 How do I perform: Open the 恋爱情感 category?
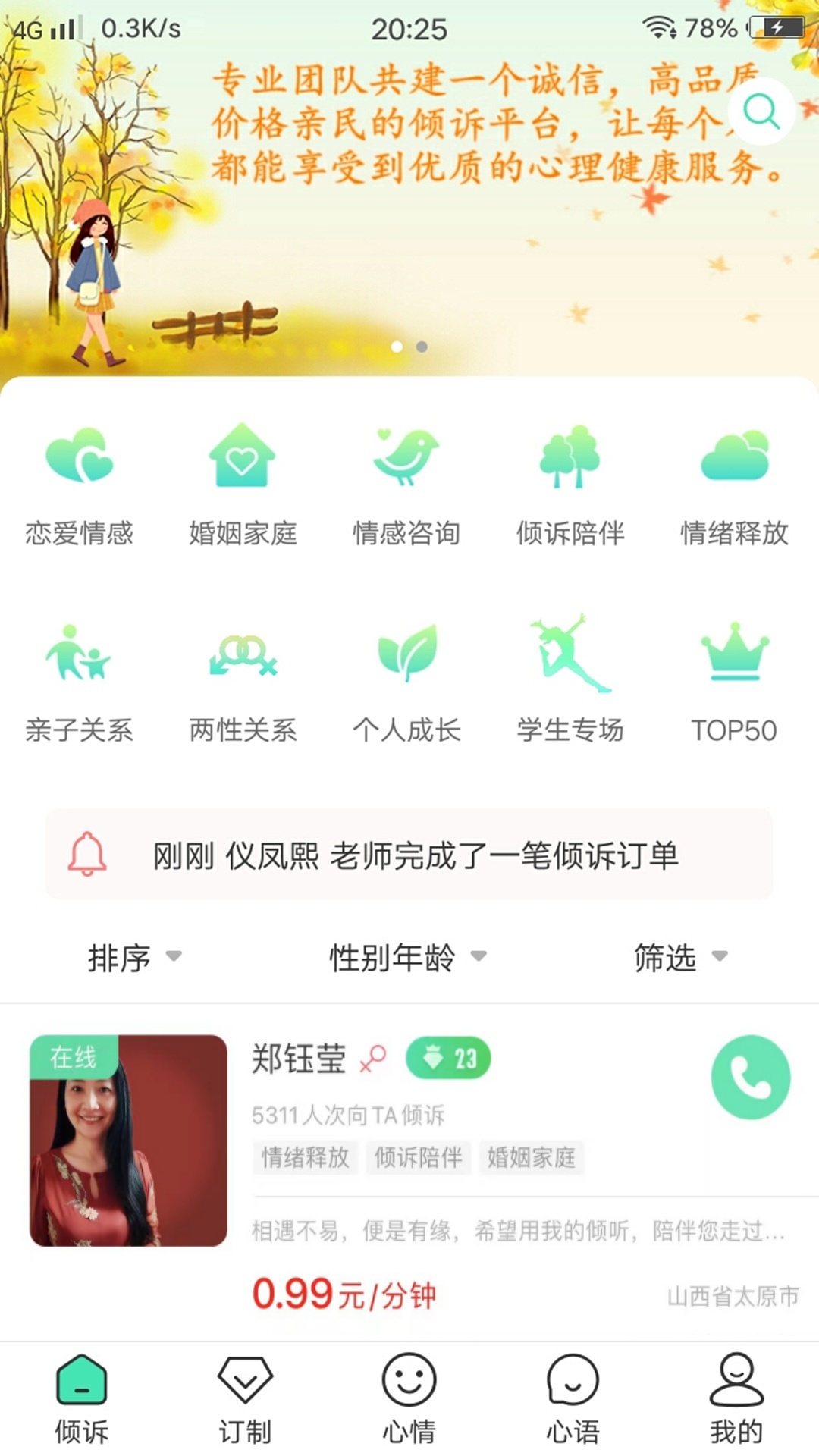point(80,487)
